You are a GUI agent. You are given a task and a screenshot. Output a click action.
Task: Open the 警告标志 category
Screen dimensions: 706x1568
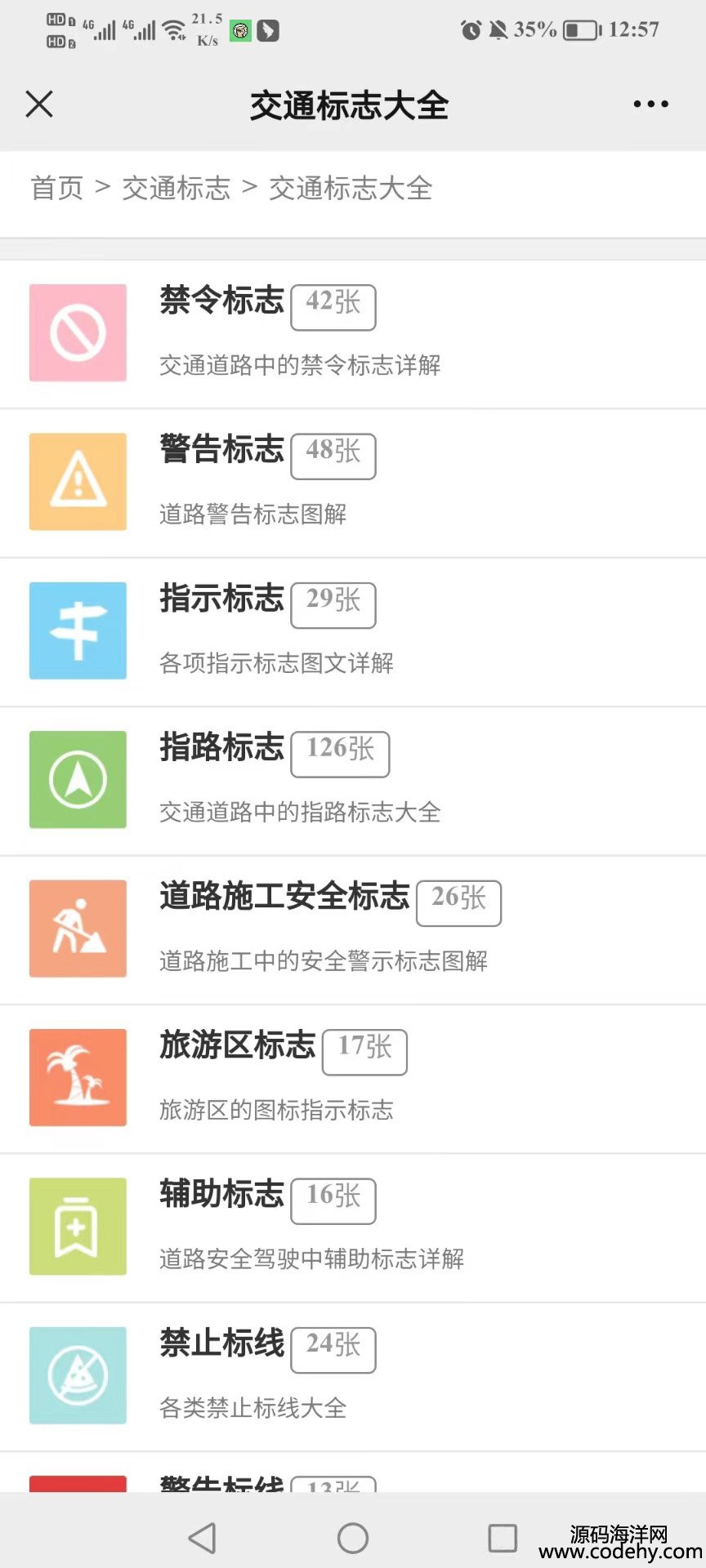353,483
